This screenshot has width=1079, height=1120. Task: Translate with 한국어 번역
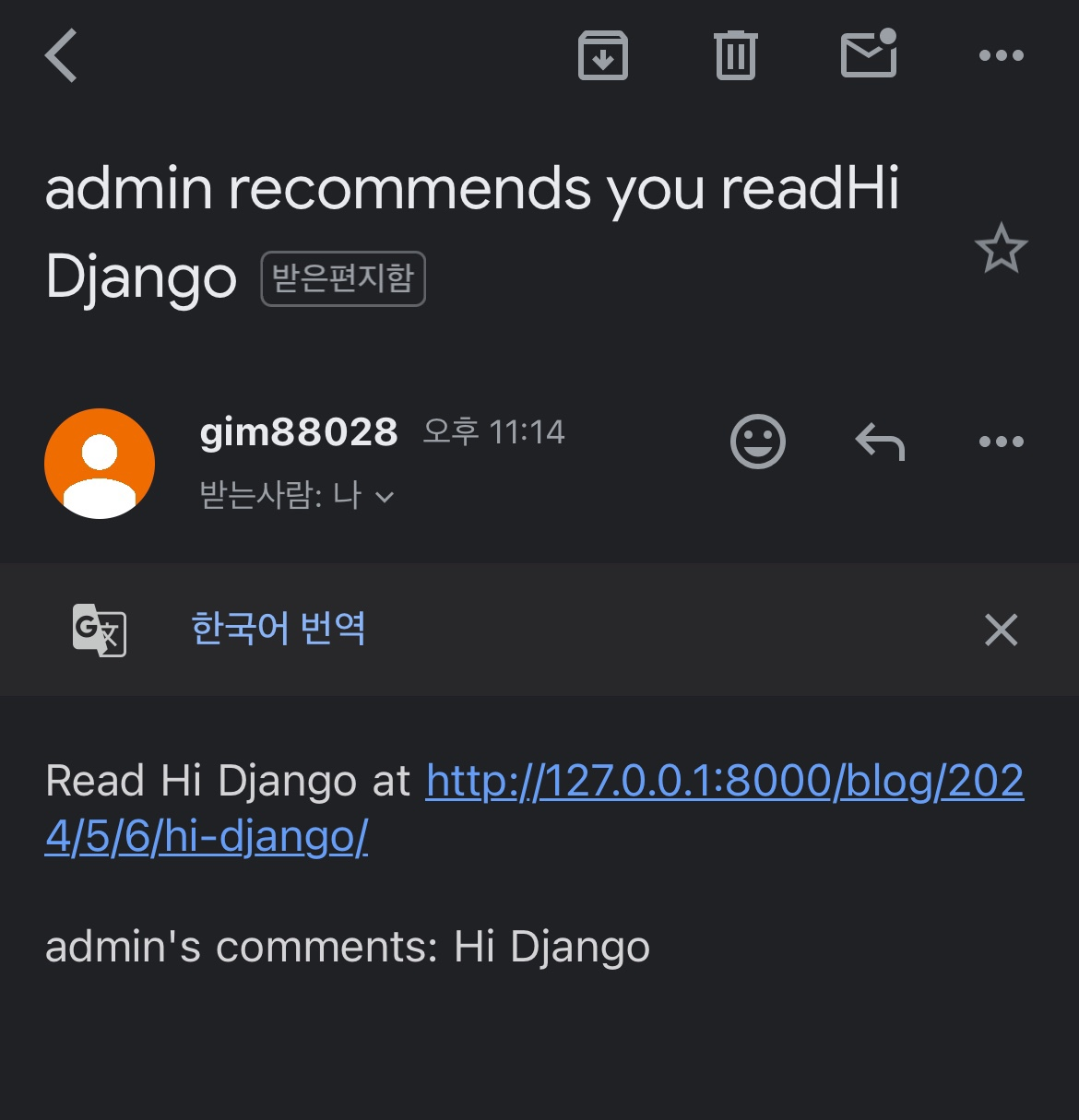tap(278, 629)
